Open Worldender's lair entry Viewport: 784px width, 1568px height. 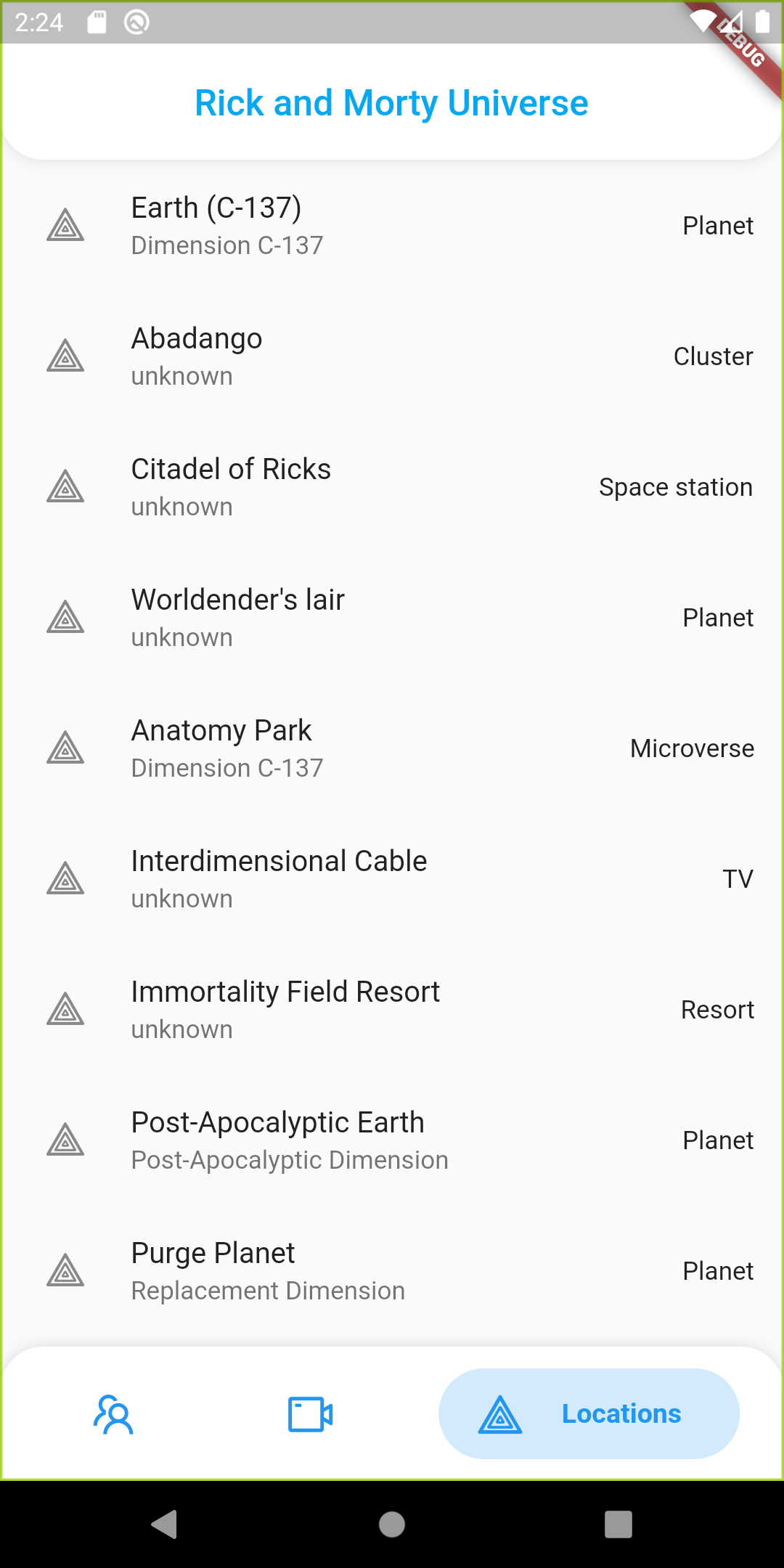coord(392,618)
